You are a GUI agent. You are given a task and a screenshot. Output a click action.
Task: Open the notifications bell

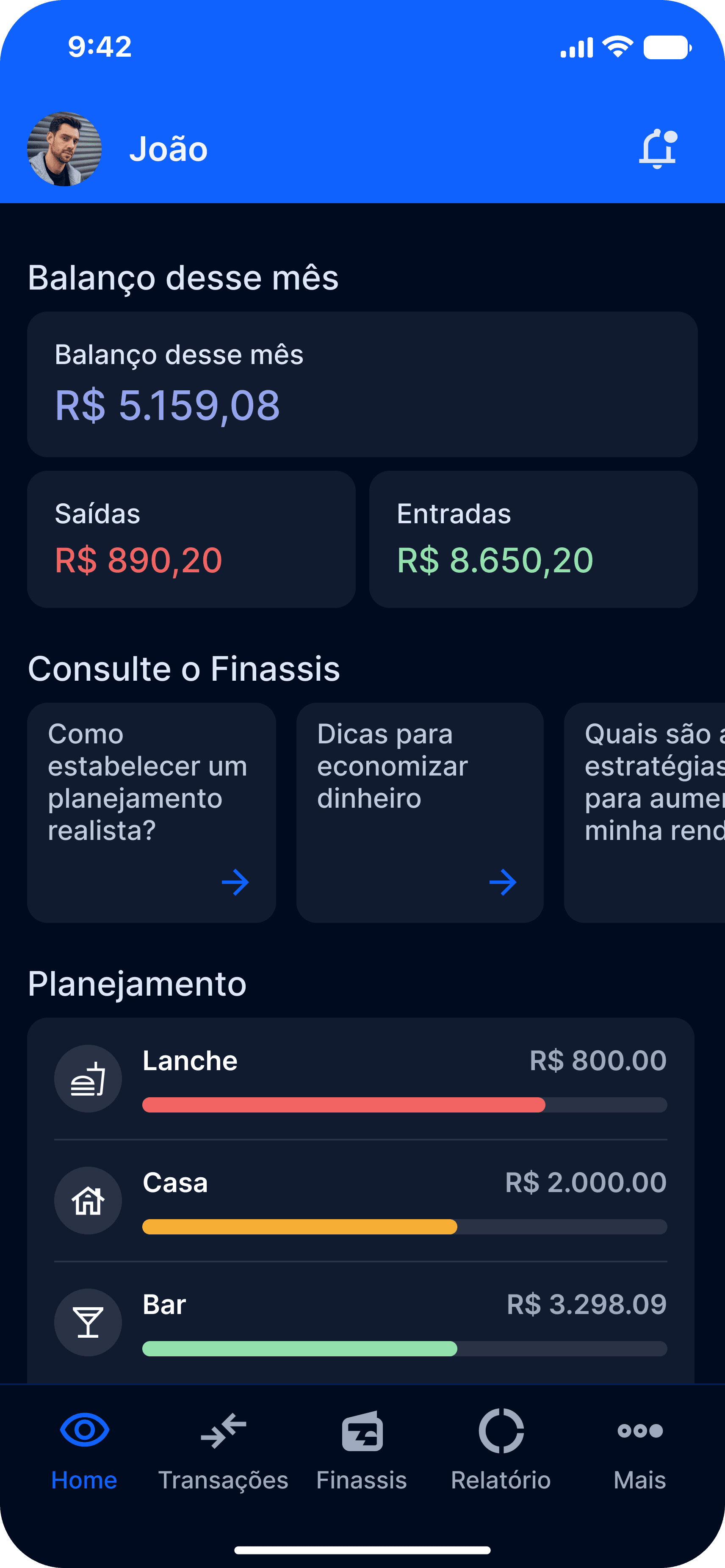[x=657, y=149]
